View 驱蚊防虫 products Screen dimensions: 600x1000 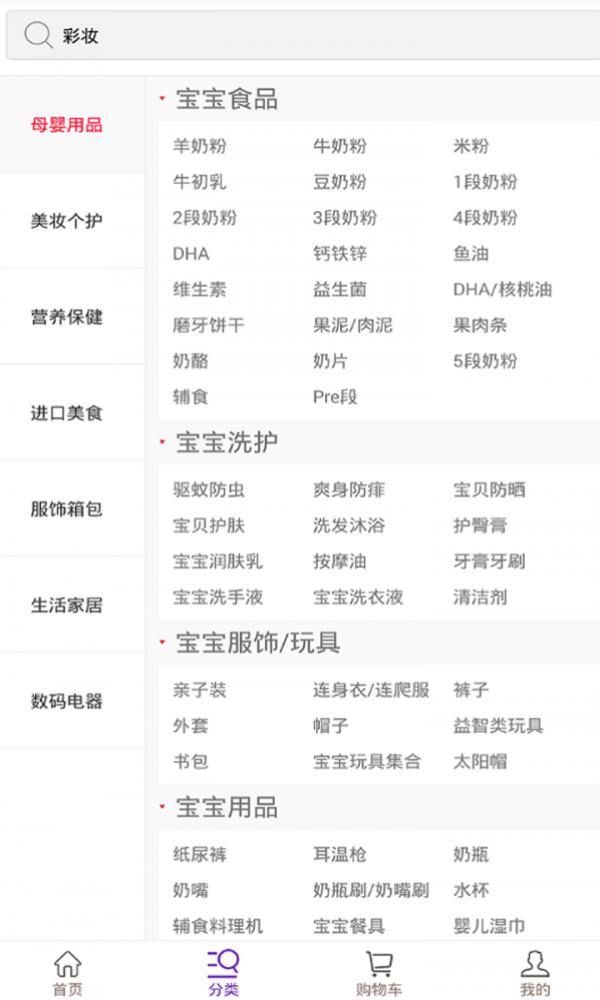[209, 490]
